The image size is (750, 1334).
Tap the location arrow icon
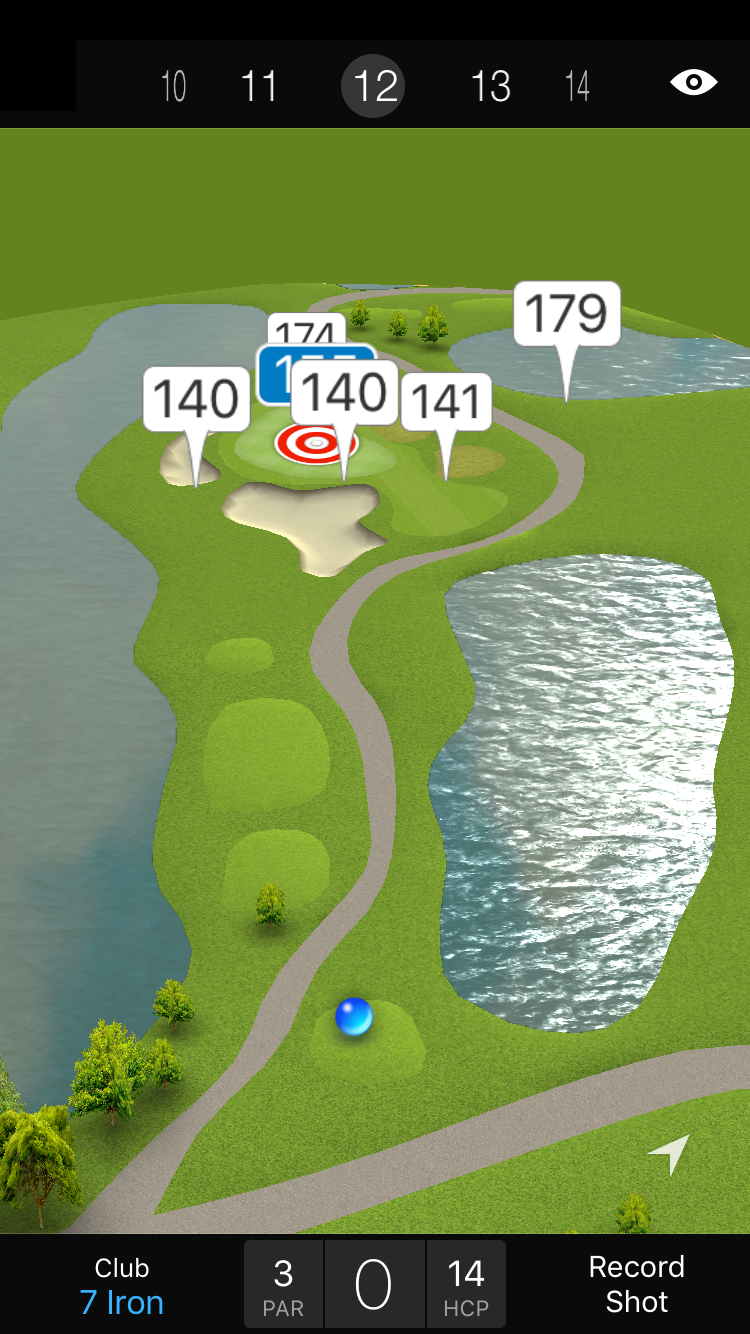pyautogui.click(x=669, y=1154)
